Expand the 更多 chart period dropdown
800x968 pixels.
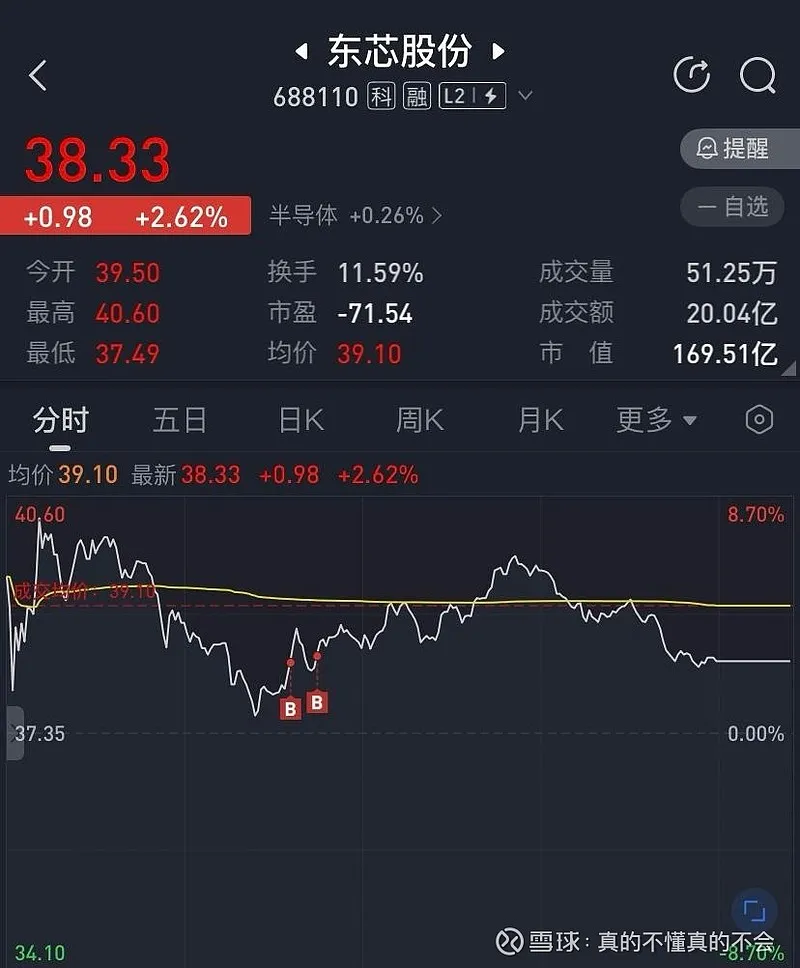pos(656,420)
